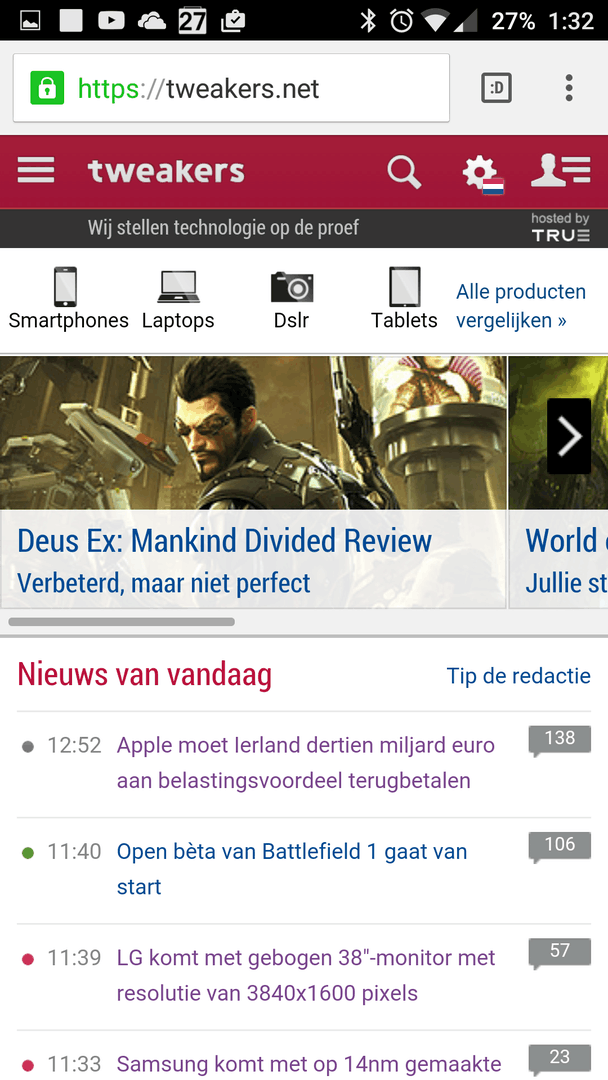608x1080 pixels.
Task: Browse the Laptops category
Action: tap(178, 299)
